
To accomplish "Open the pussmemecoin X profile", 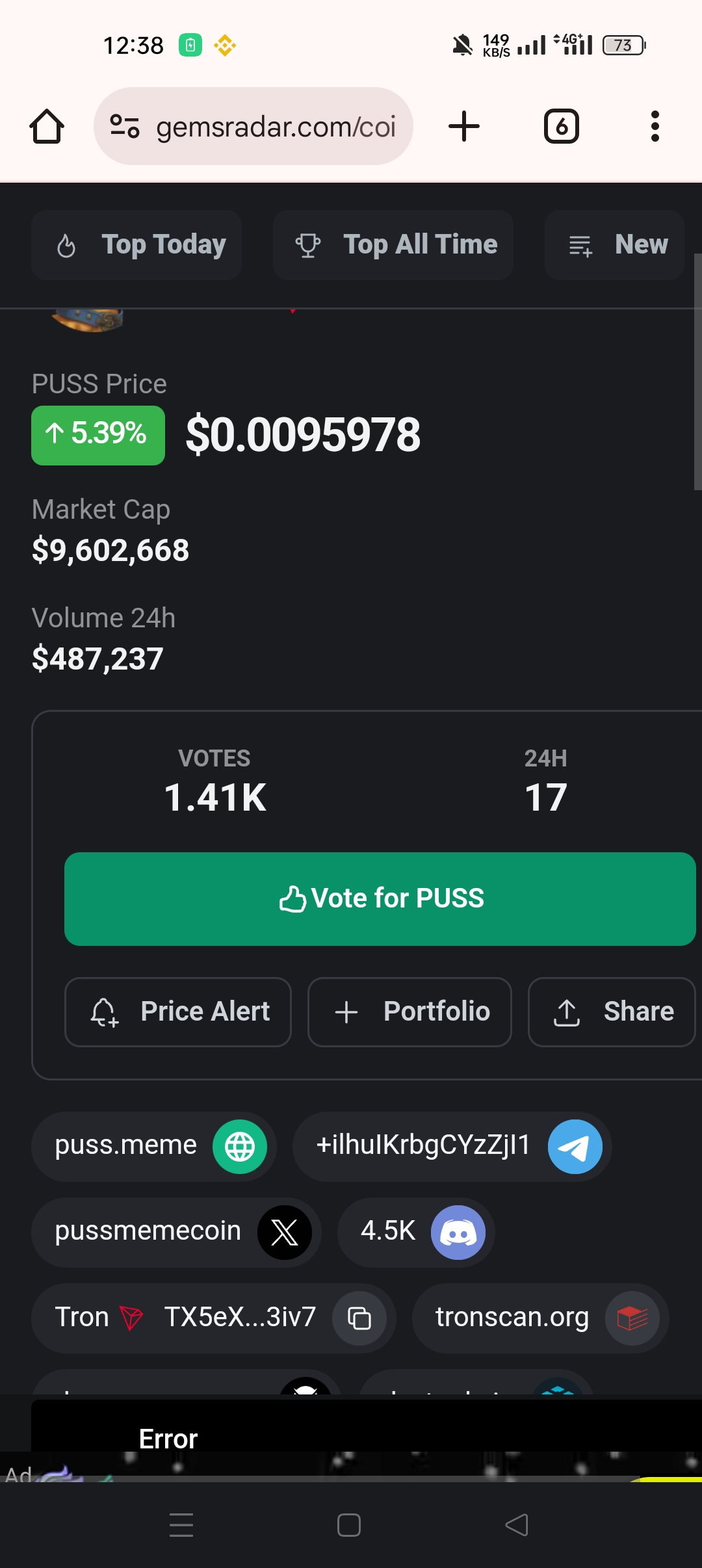I will (175, 1232).
